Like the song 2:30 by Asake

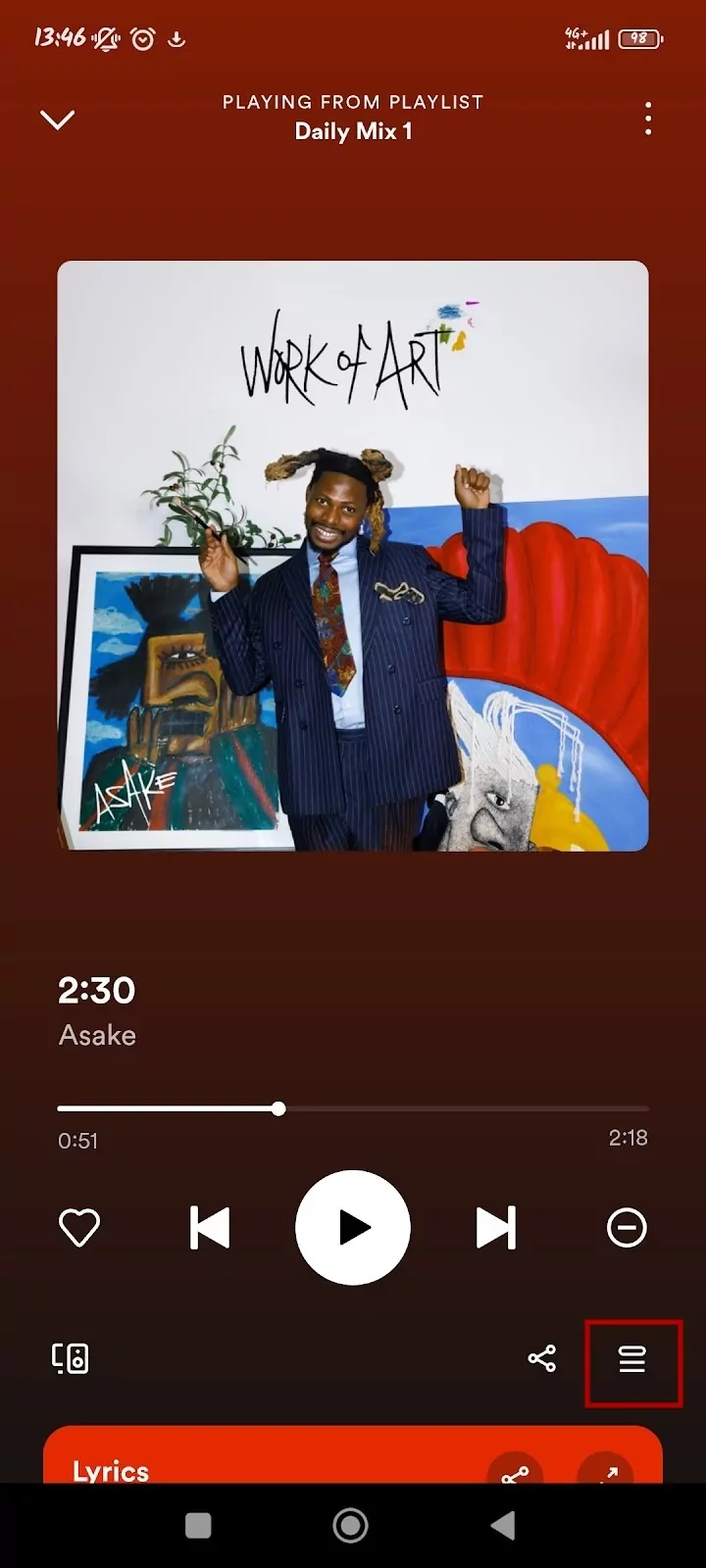point(79,1227)
